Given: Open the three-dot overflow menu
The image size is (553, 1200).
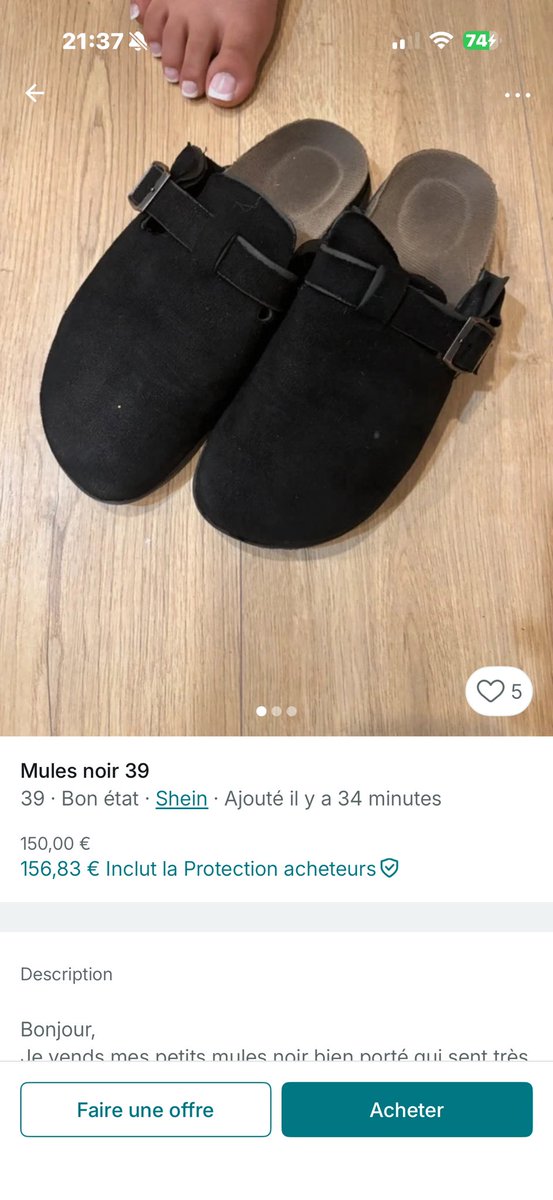Looking at the screenshot, I should click(x=517, y=95).
